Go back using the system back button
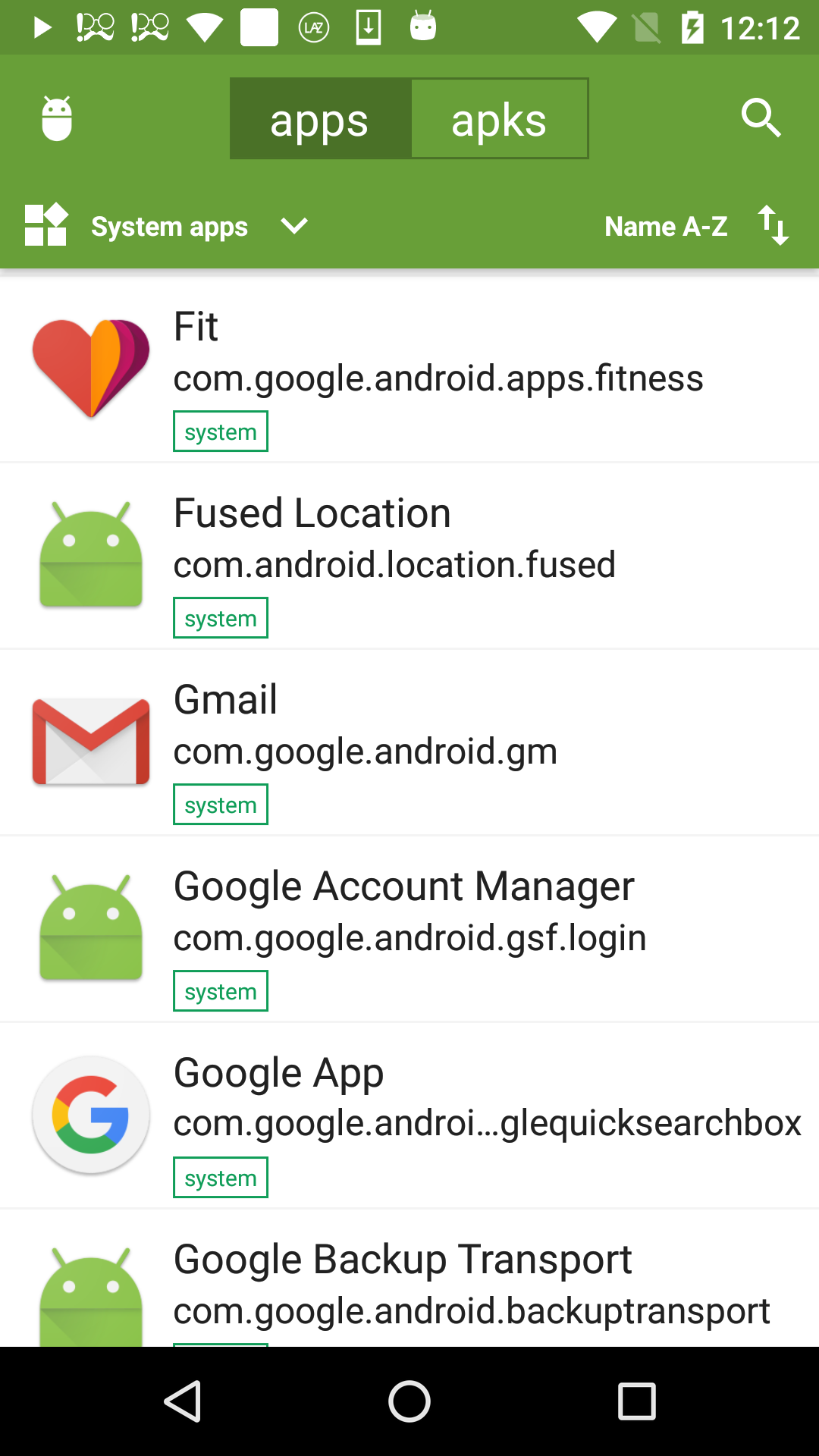The width and height of the screenshot is (819, 1456). (x=183, y=1401)
